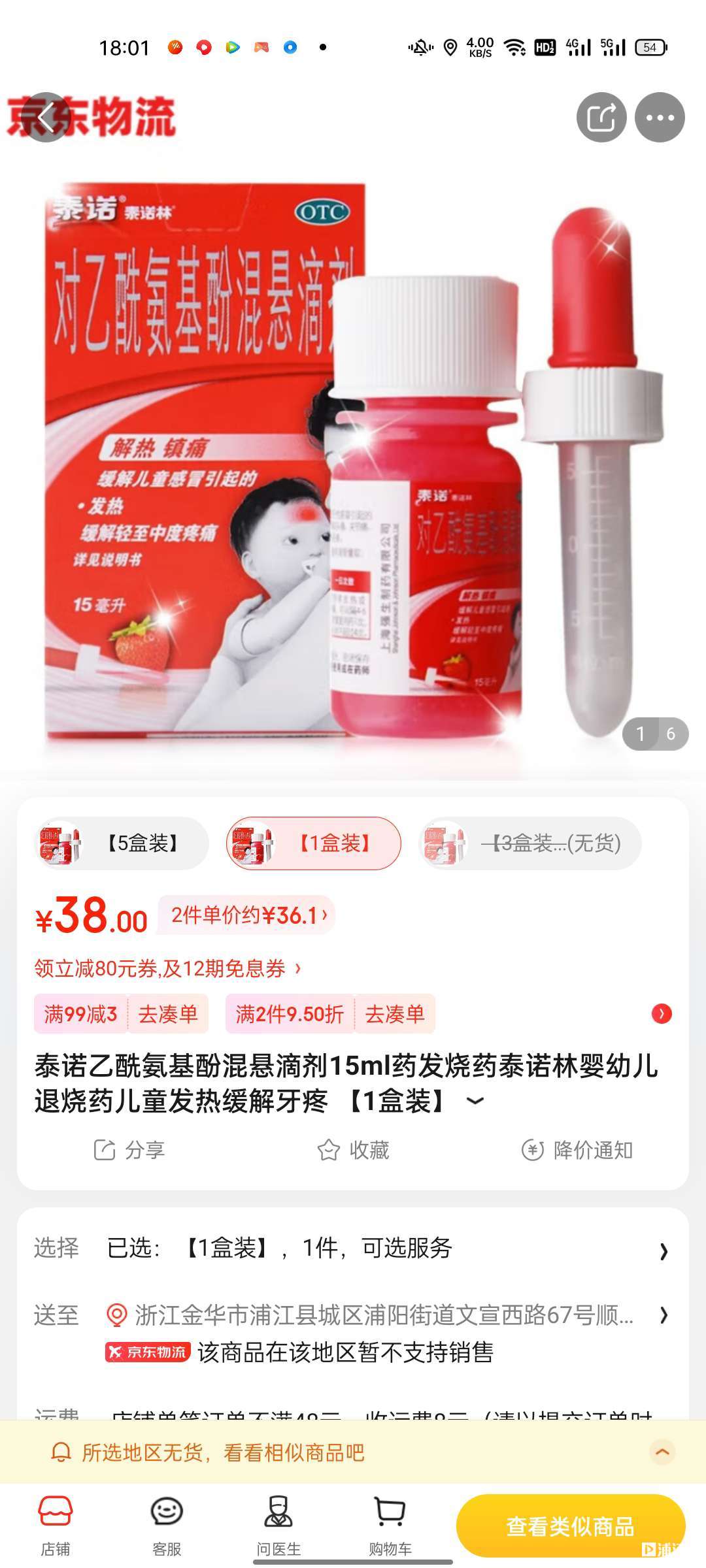Tap 去凑单 beside 满2件9.50折
This screenshot has width=706, height=1568.
point(395,1014)
